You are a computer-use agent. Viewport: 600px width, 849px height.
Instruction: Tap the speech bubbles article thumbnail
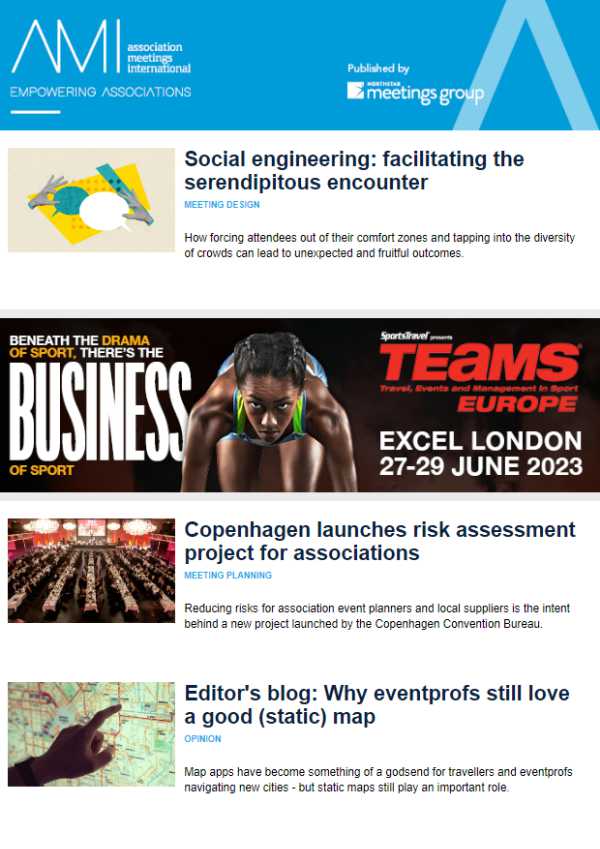91,200
